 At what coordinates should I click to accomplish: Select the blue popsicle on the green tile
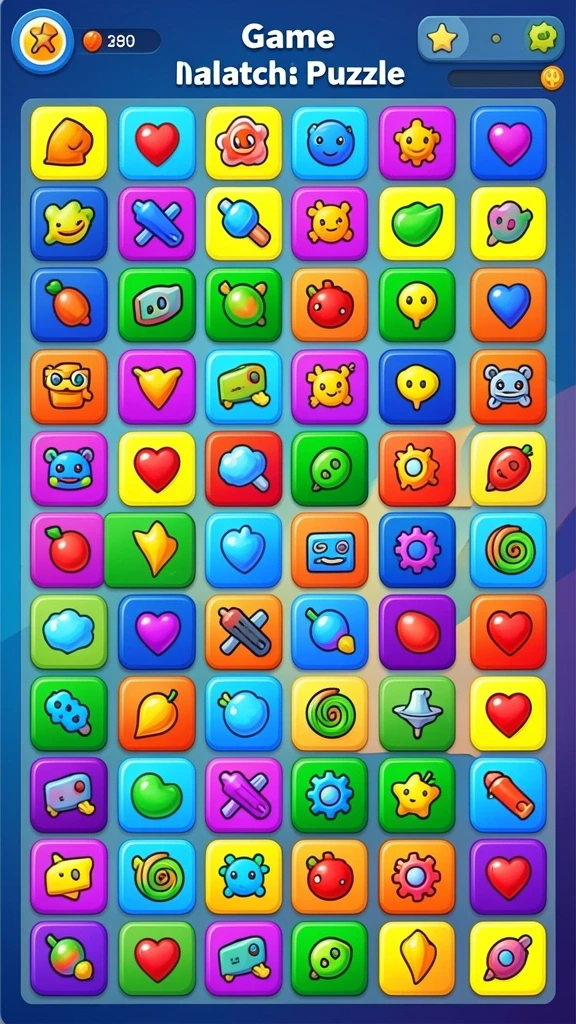pos(69,713)
